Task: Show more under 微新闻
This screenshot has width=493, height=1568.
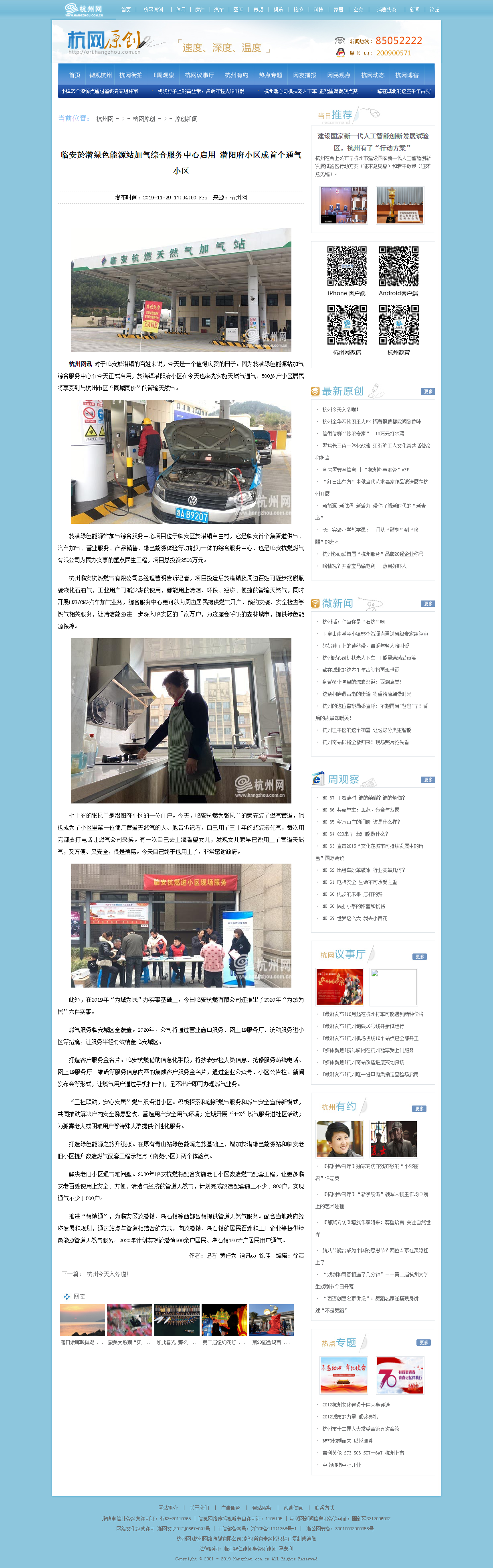Action: pos(427,604)
